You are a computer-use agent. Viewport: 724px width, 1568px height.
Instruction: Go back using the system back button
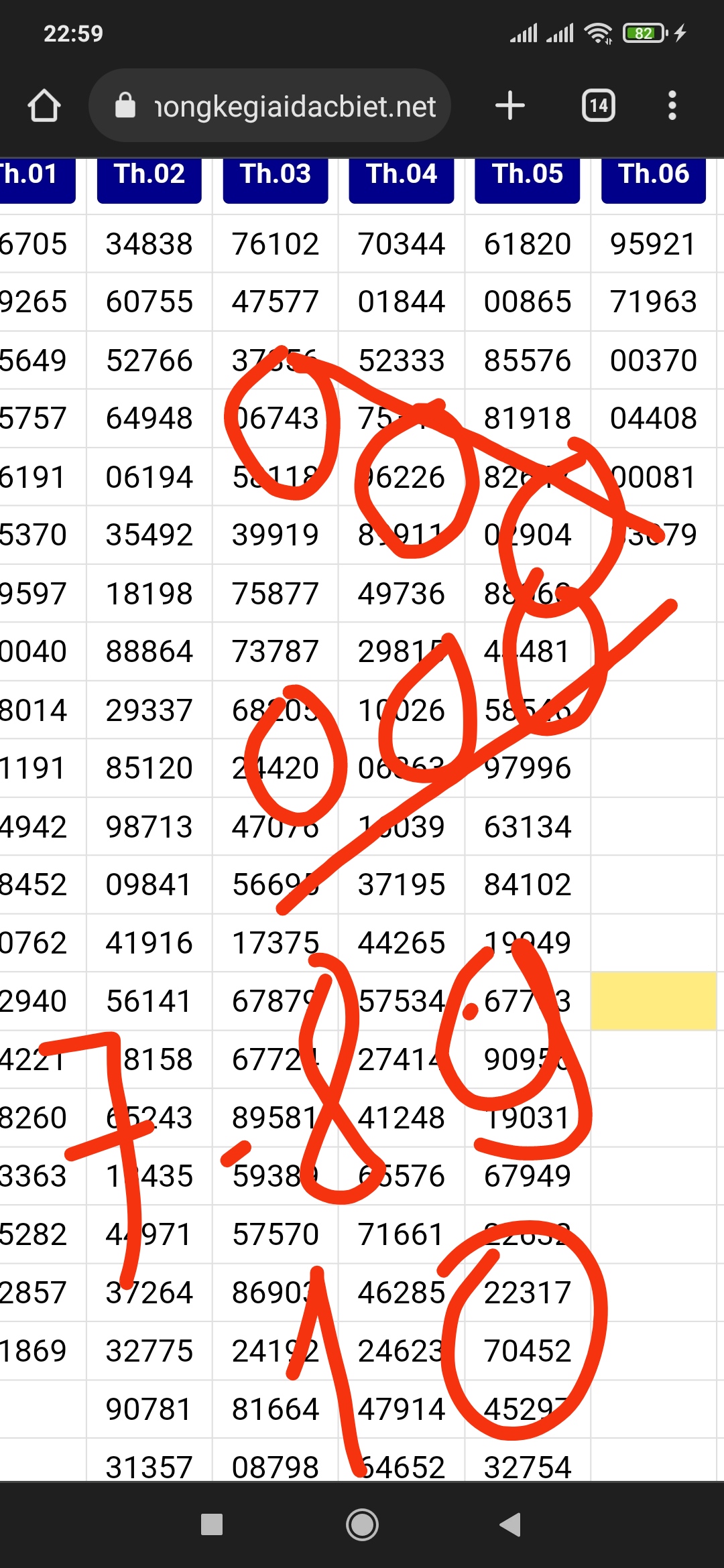point(511,1524)
